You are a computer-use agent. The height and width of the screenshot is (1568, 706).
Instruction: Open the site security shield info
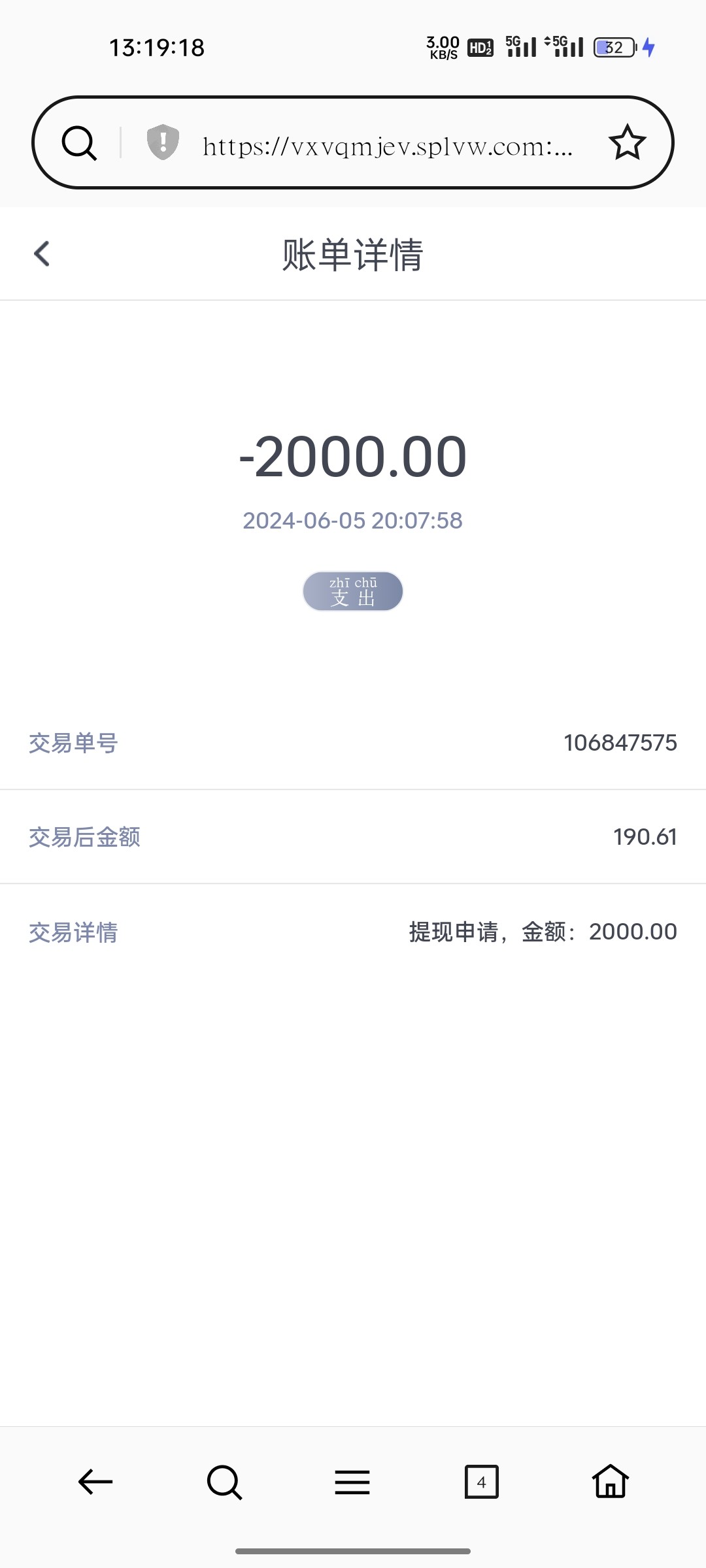click(163, 142)
